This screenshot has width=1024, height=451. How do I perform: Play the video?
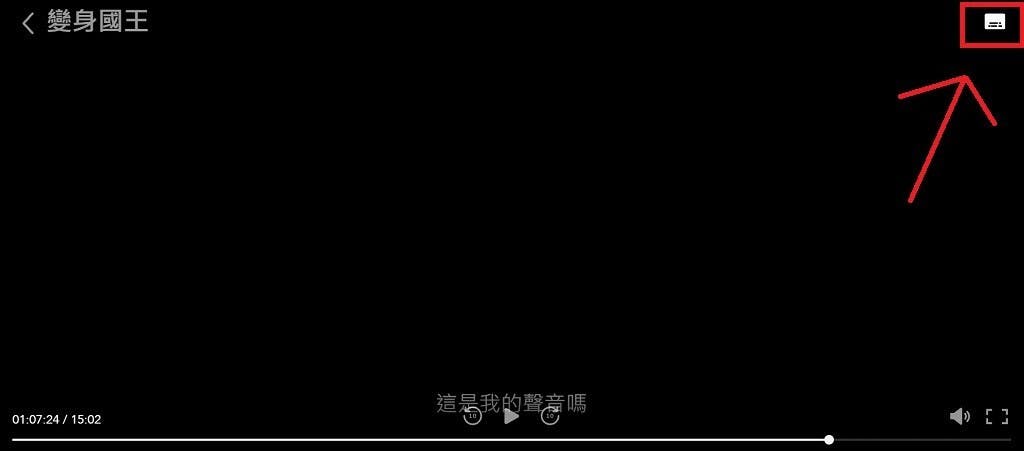[x=511, y=416]
